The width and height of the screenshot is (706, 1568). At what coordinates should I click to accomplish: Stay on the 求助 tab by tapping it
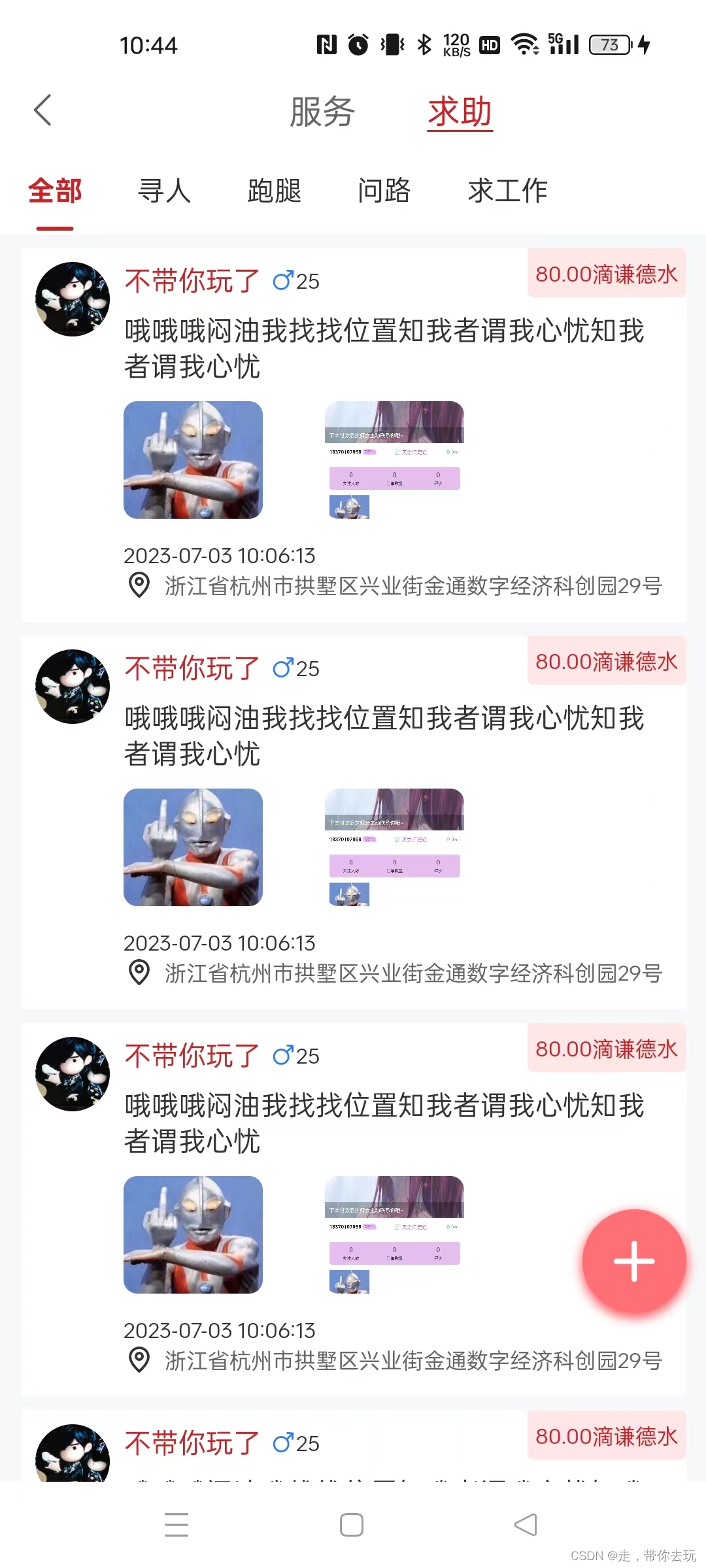[x=460, y=111]
